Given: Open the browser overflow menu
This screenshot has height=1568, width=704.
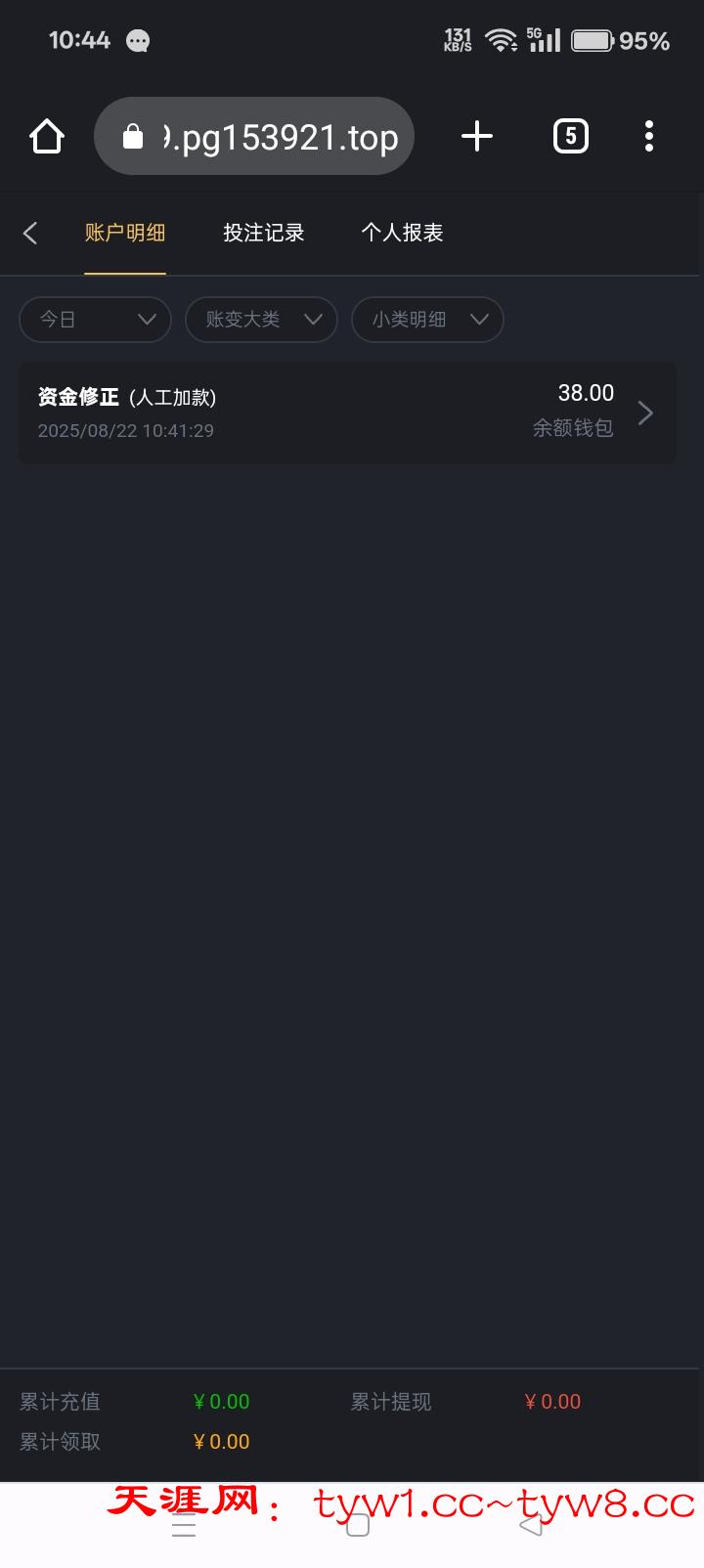Looking at the screenshot, I should tap(649, 137).
